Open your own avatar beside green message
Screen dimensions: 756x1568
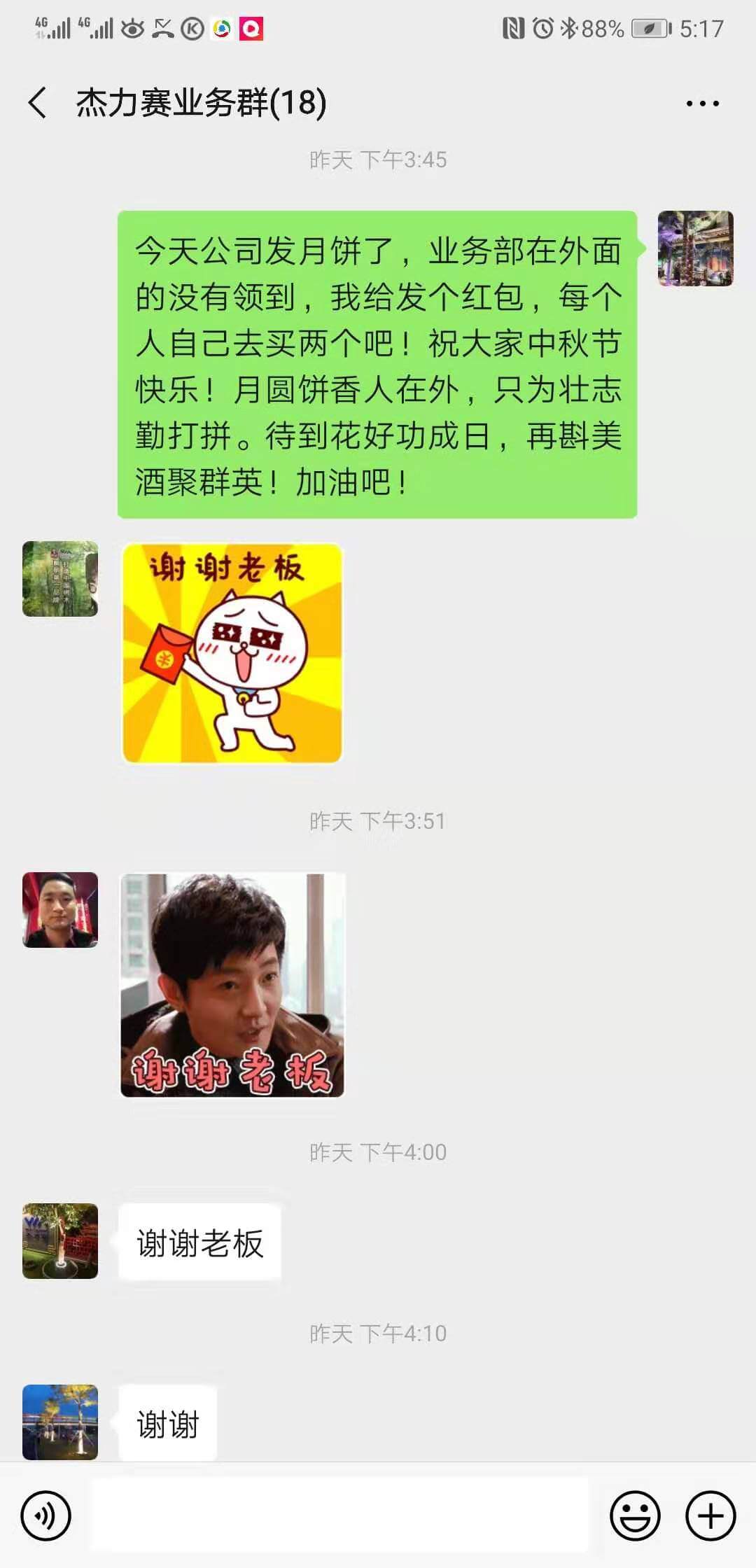(695, 248)
